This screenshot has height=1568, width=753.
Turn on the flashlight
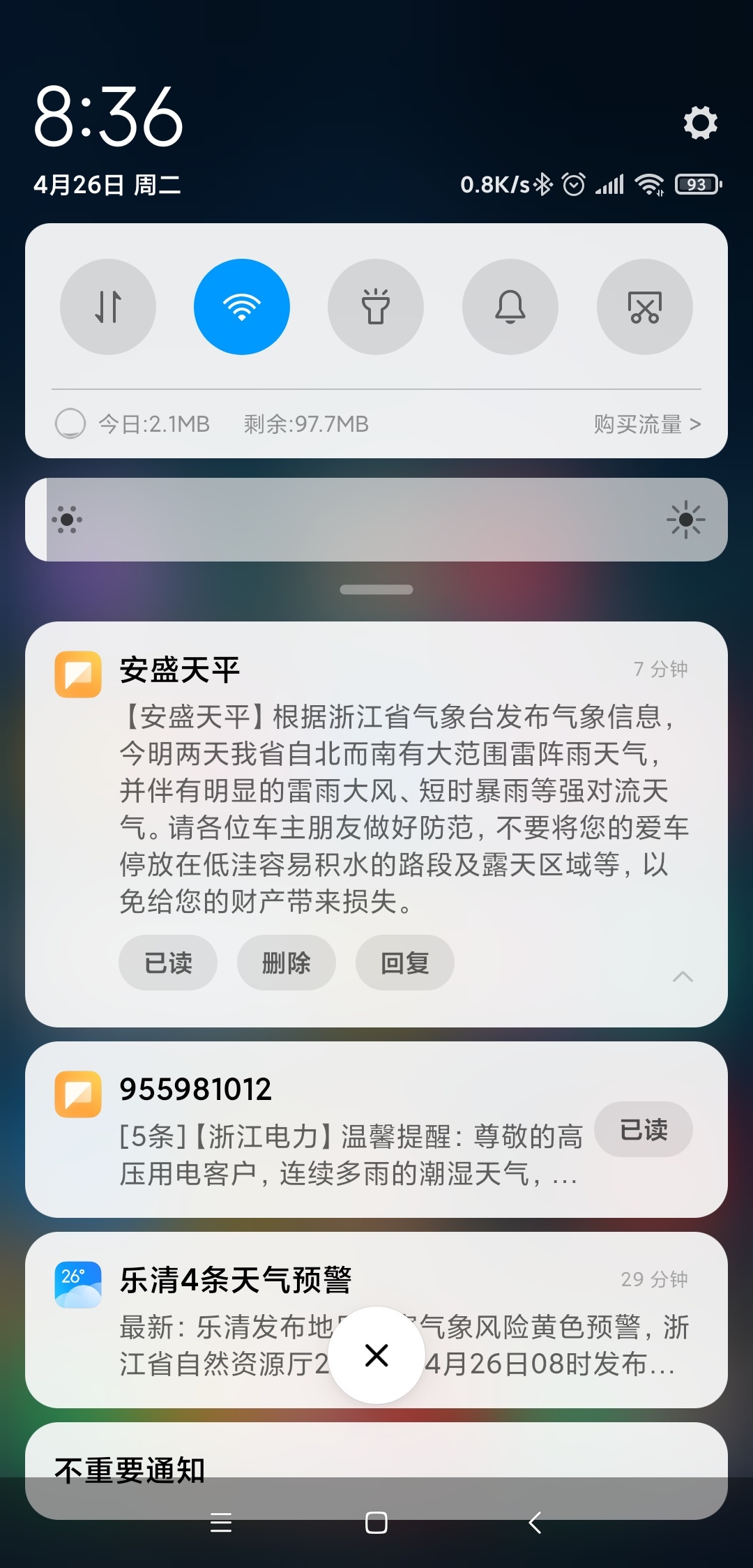376,307
